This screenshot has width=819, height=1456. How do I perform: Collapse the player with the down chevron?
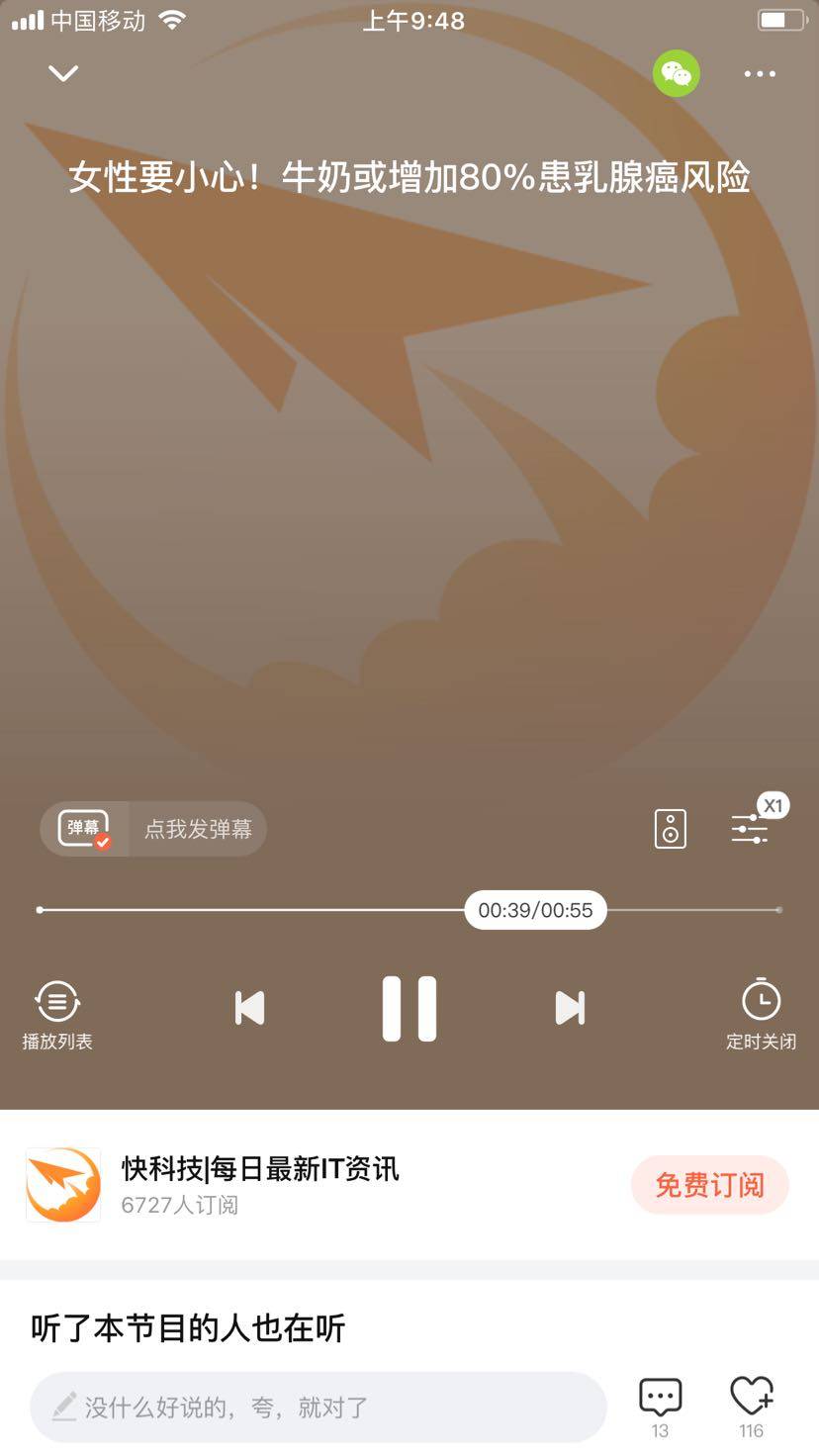pyautogui.click(x=63, y=74)
